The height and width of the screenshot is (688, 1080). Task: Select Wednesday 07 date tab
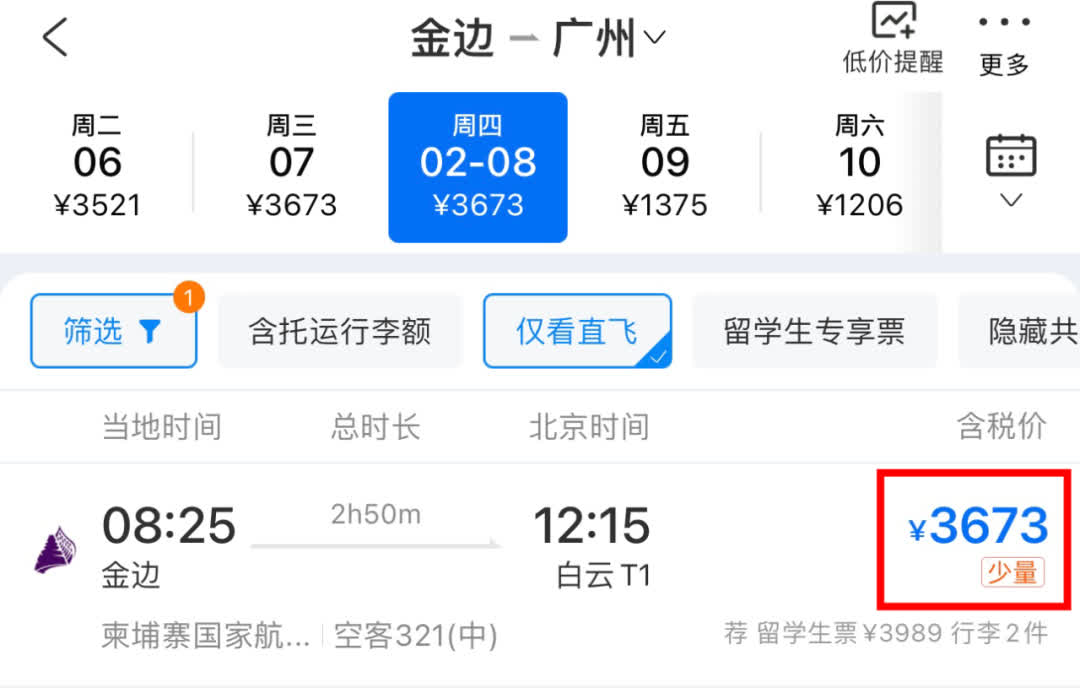(x=291, y=166)
